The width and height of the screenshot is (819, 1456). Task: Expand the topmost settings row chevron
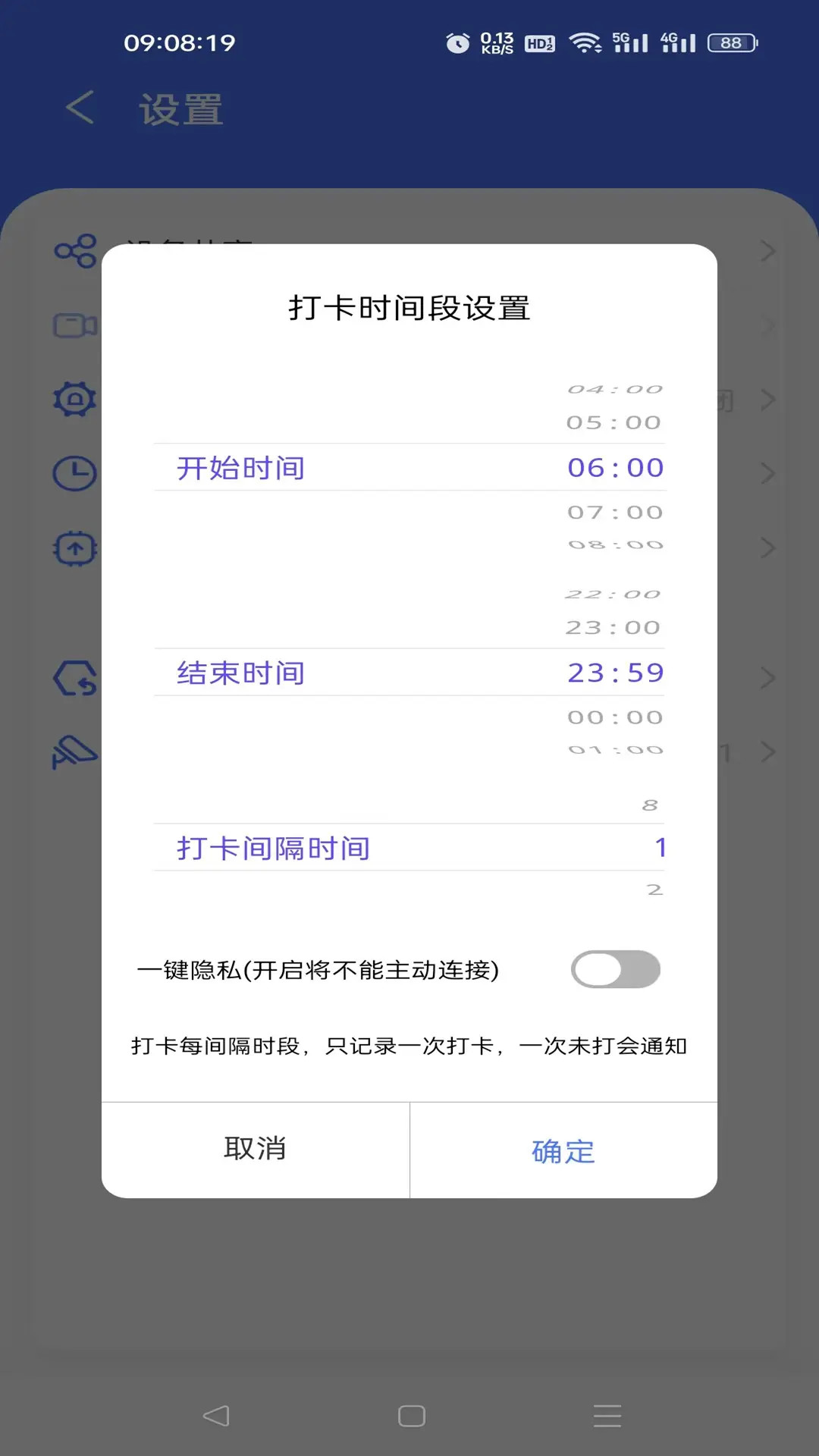(x=768, y=250)
